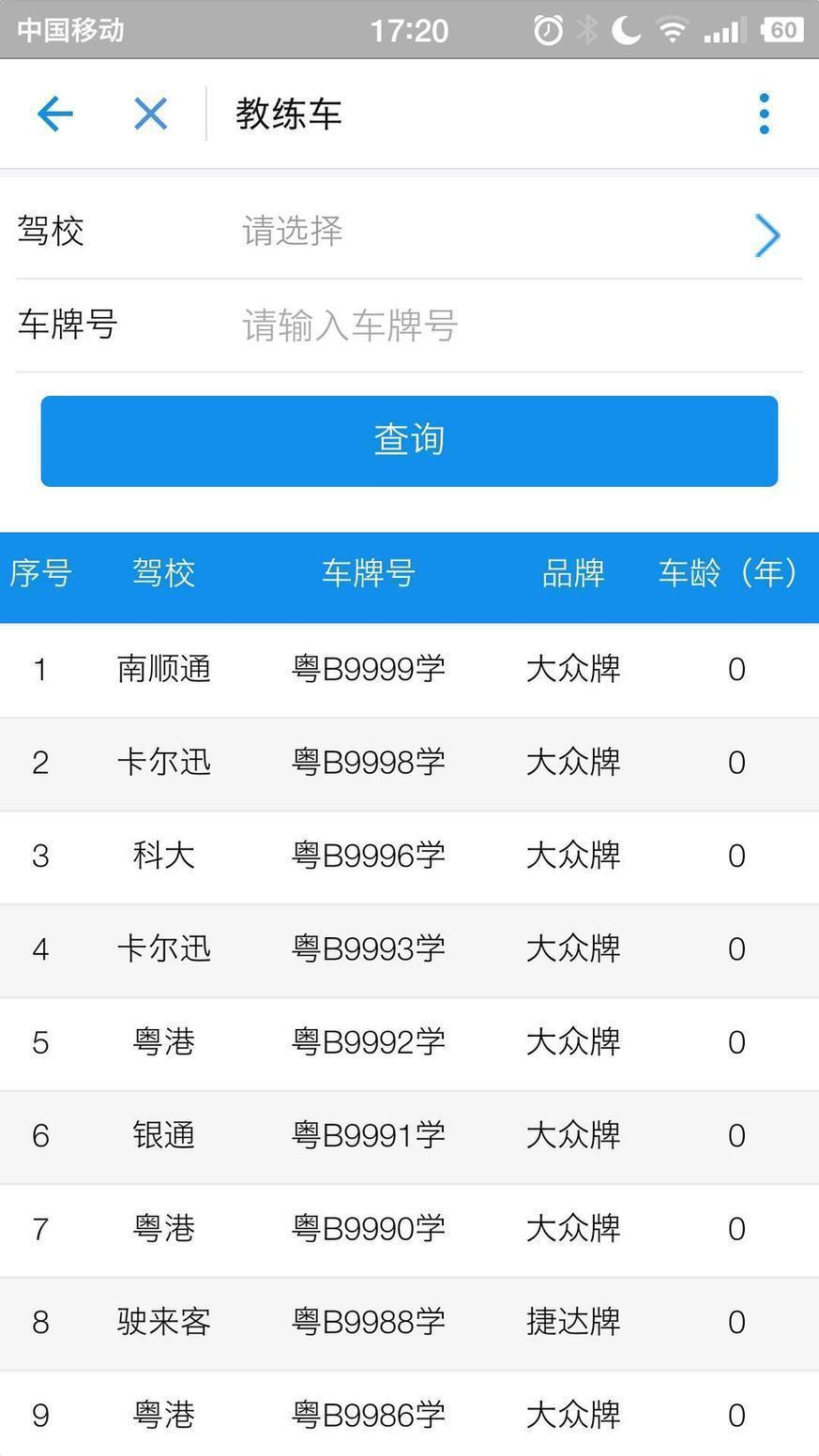Focus the 车牌号 input field
This screenshot has width=819, height=1456.
click(507, 326)
